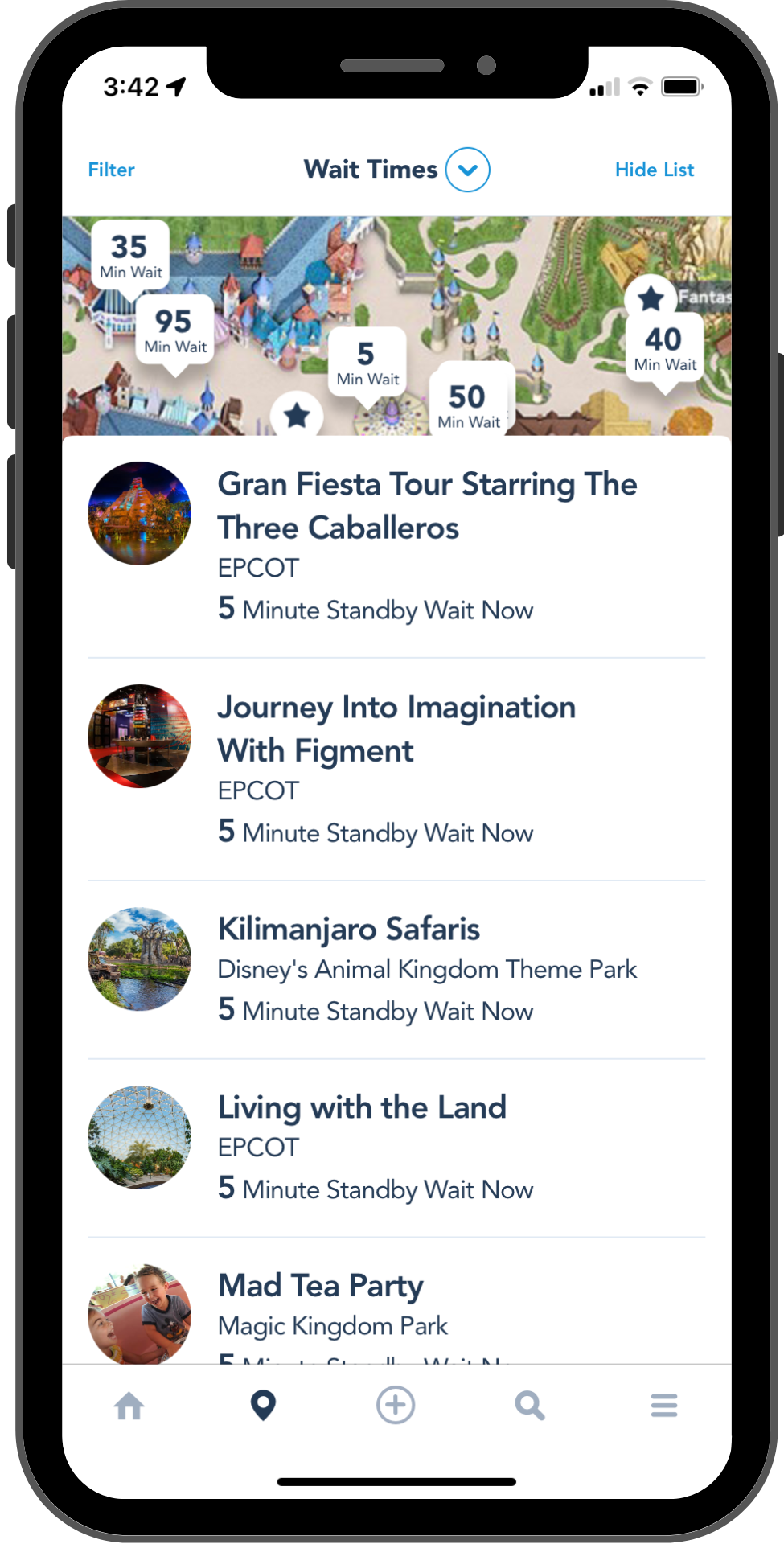Viewport: 784px width, 1544px height.
Task: Open the search tab
Action: pos(529,1406)
